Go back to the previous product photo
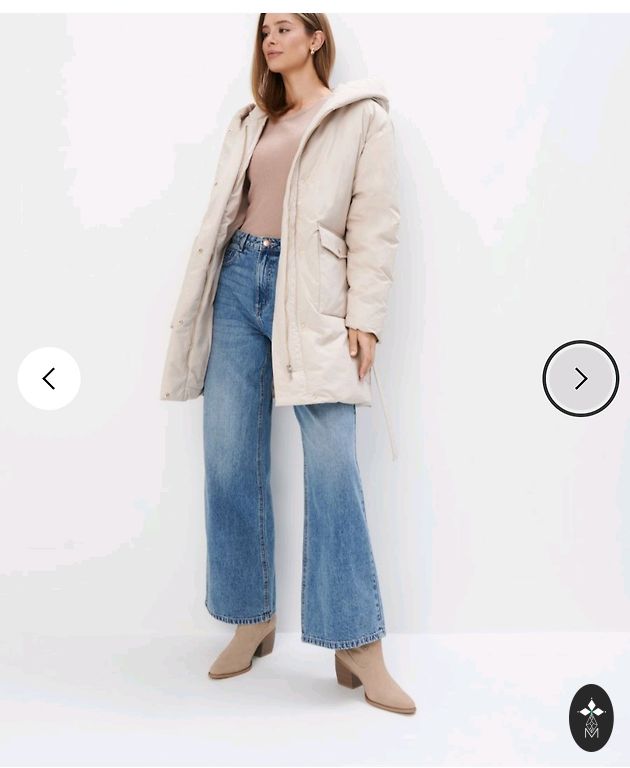This screenshot has height=768, width=630. [x=49, y=379]
